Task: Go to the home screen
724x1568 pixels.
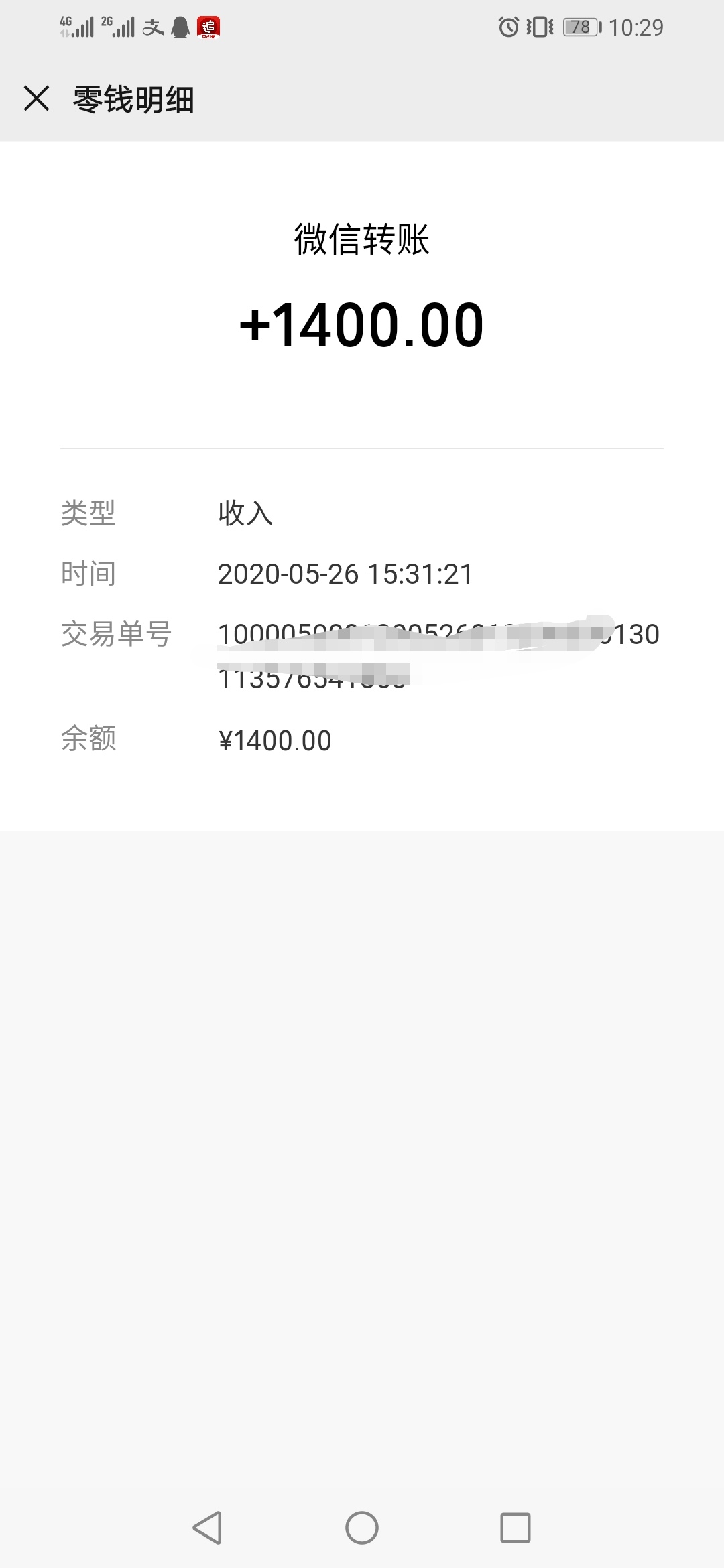Action: (362, 1528)
